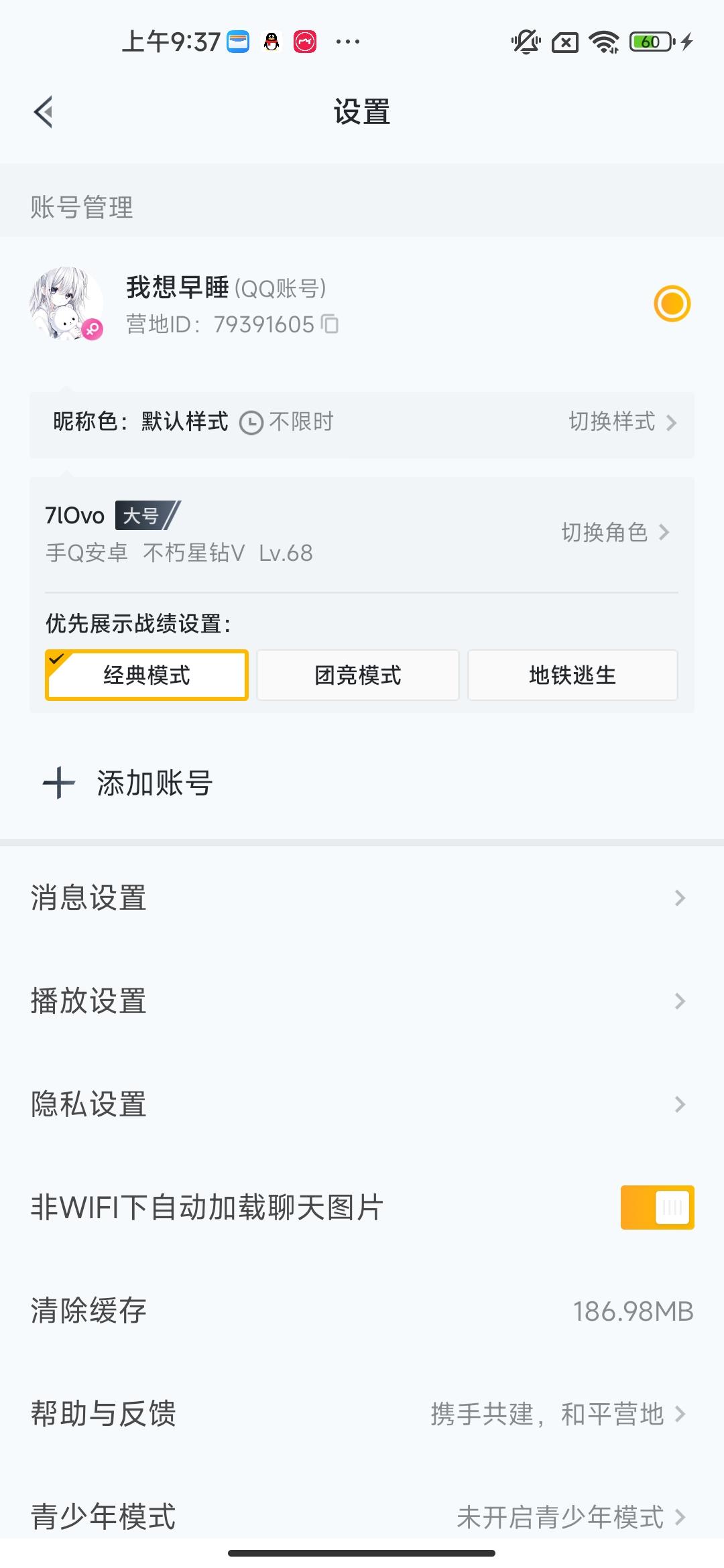Tap the clock icon next to 不限时
724x1568 pixels.
[251, 422]
